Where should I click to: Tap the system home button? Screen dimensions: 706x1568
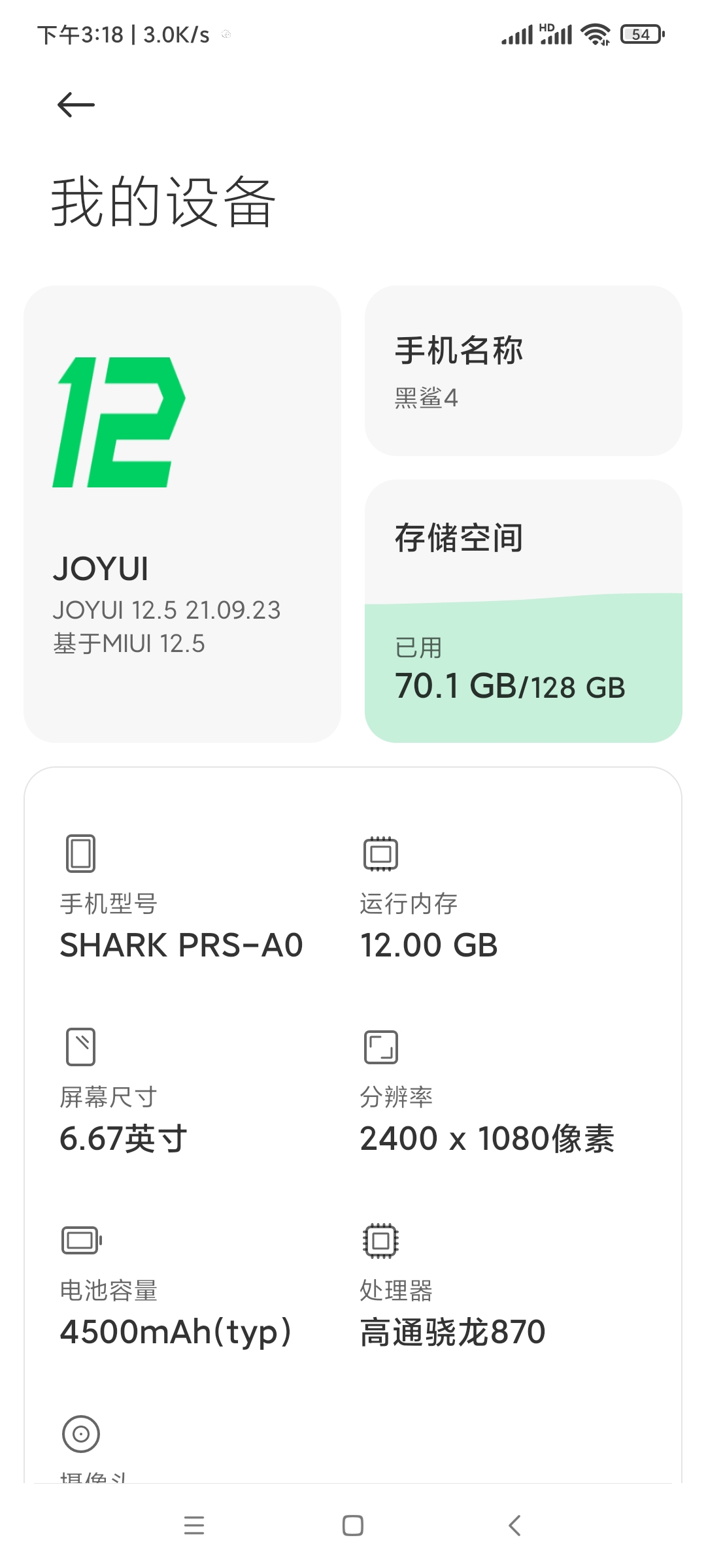point(353,1526)
